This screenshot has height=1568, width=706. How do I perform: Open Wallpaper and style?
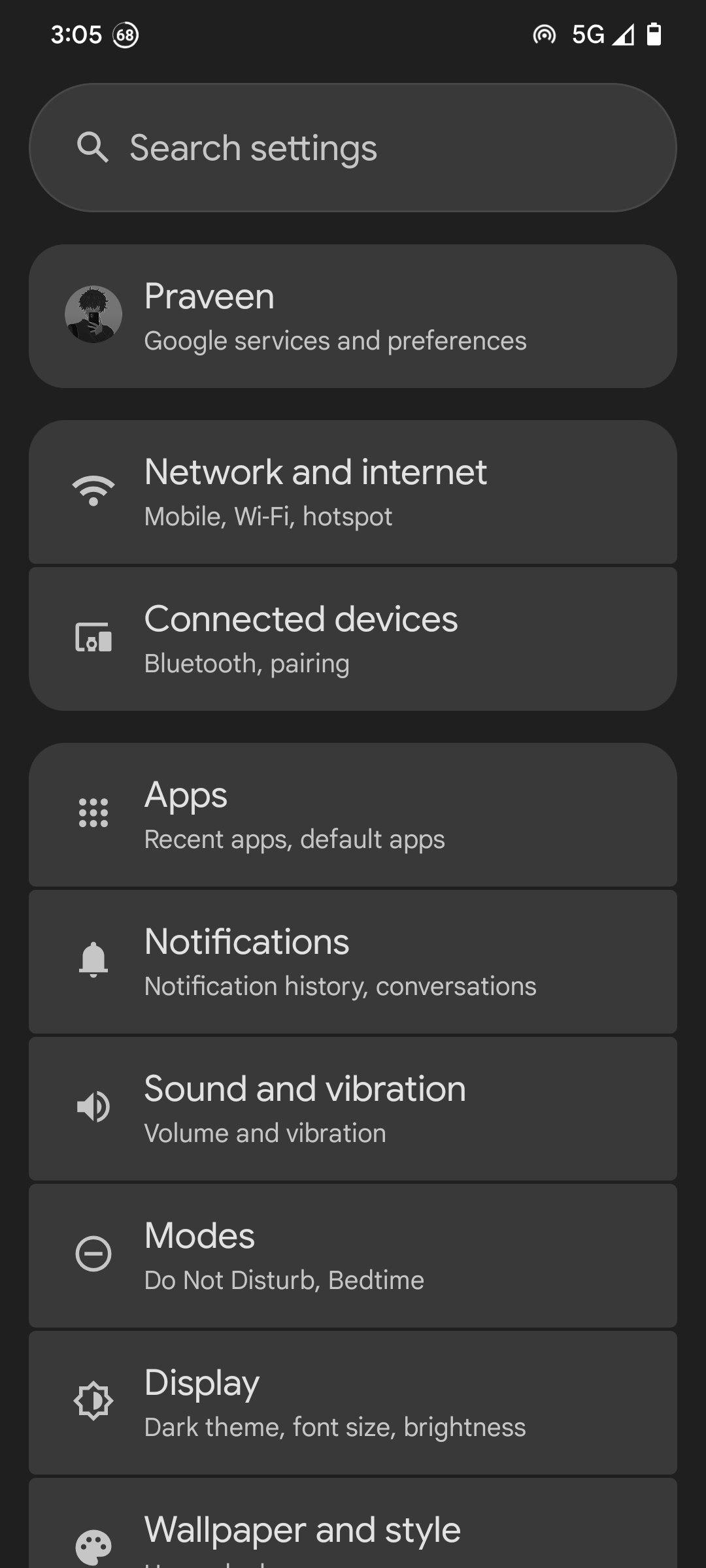click(x=353, y=1524)
